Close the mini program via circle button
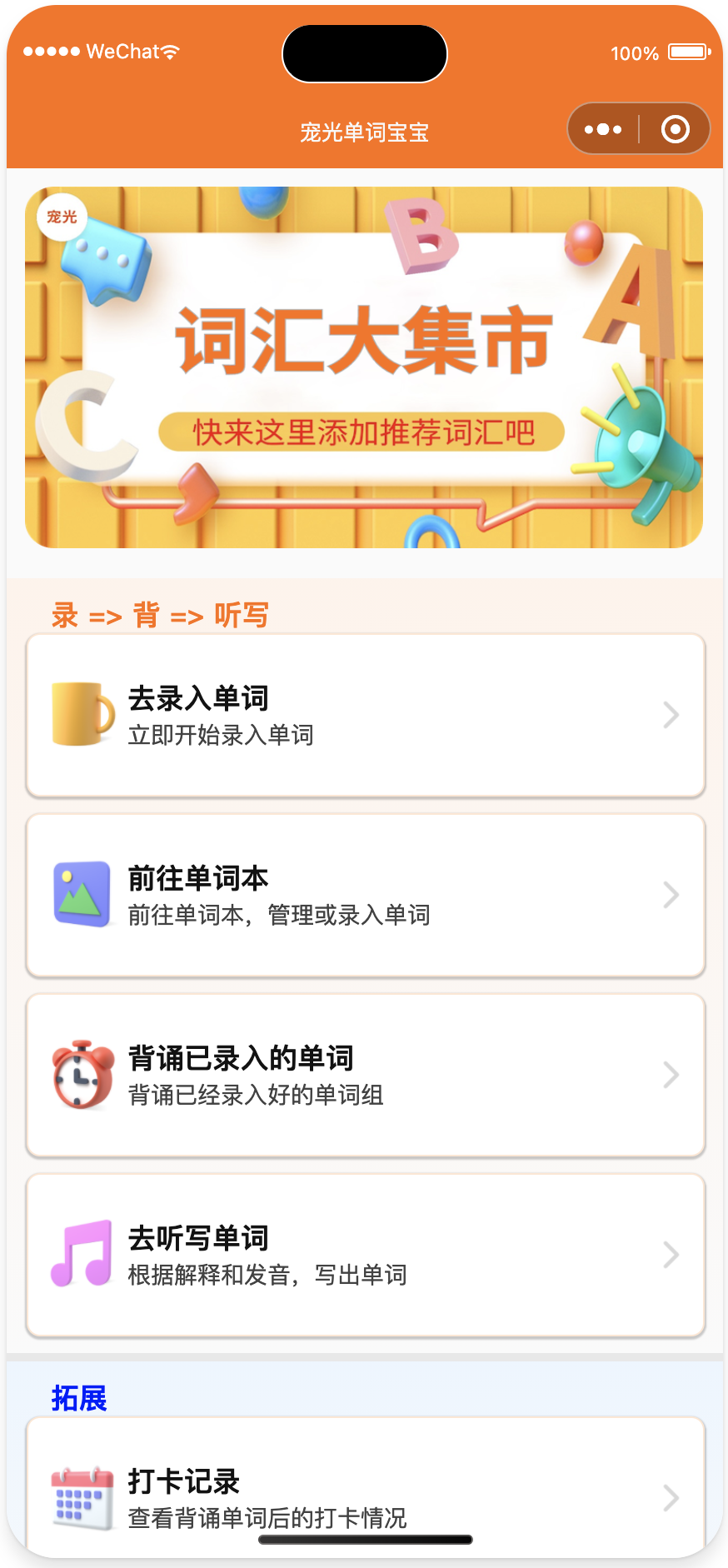Screen dimensions: 728x1568 tap(675, 129)
